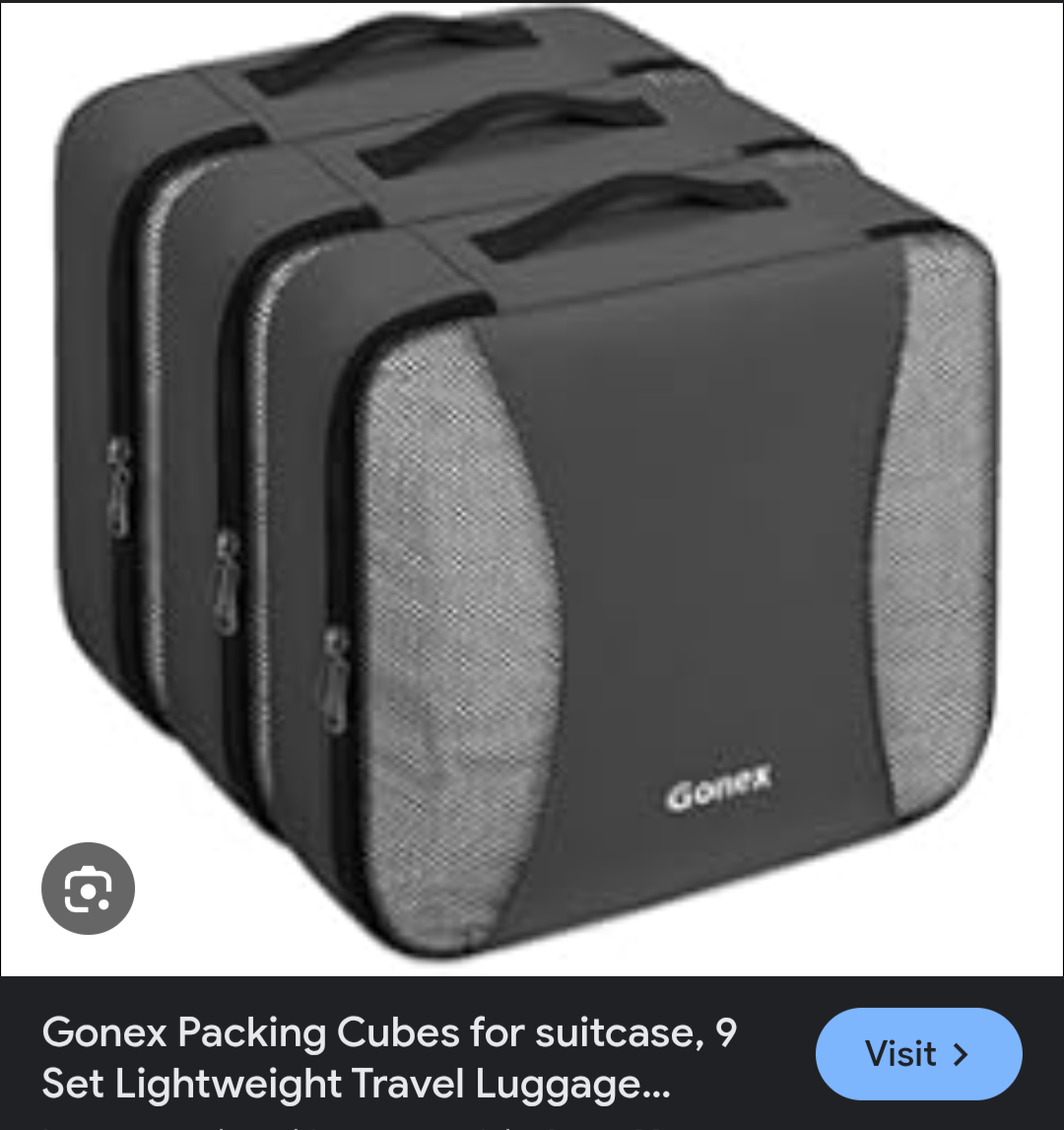Open Google Lens search on this image

[x=88, y=890]
